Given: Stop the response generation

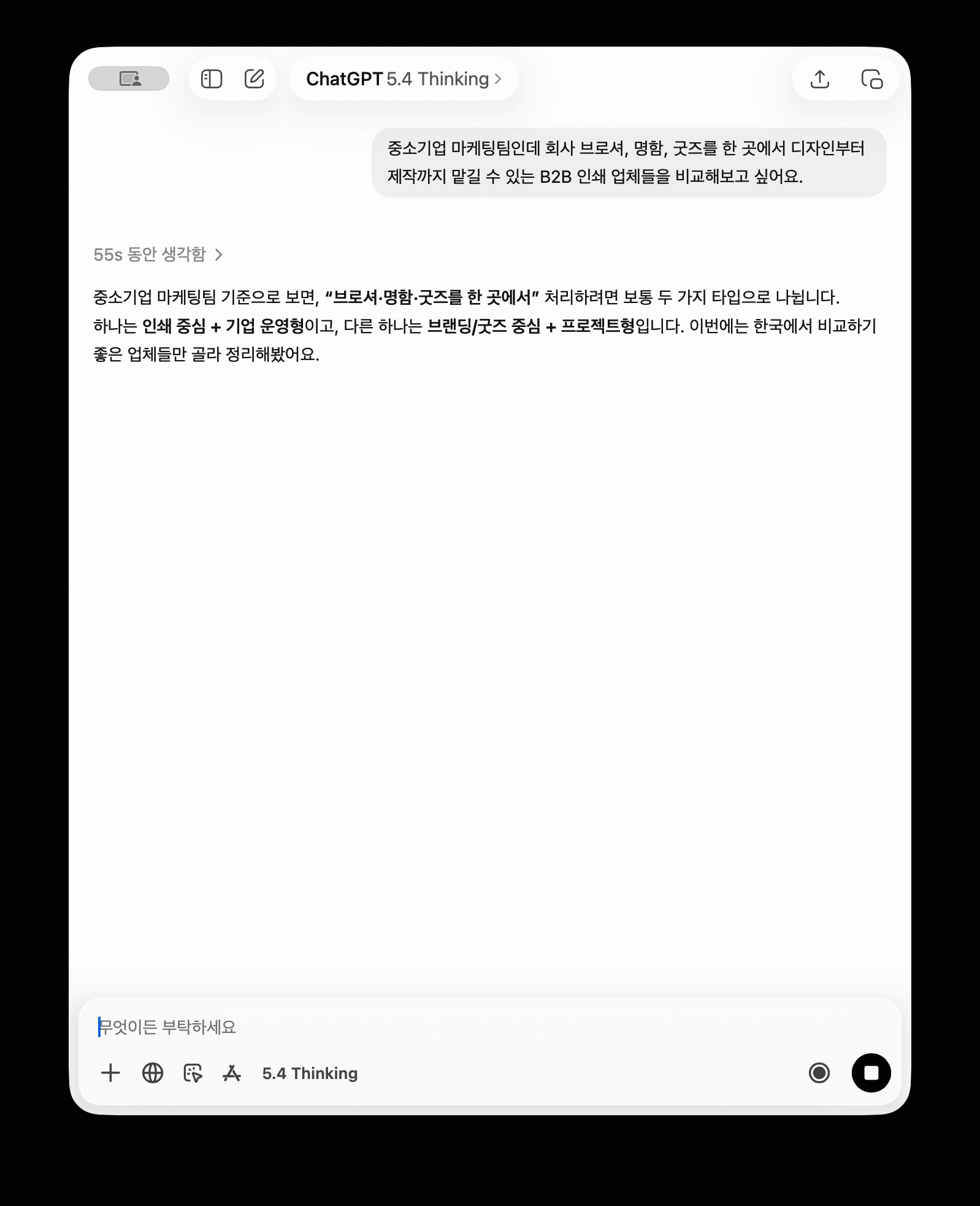Looking at the screenshot, I should click(871, 1073).
